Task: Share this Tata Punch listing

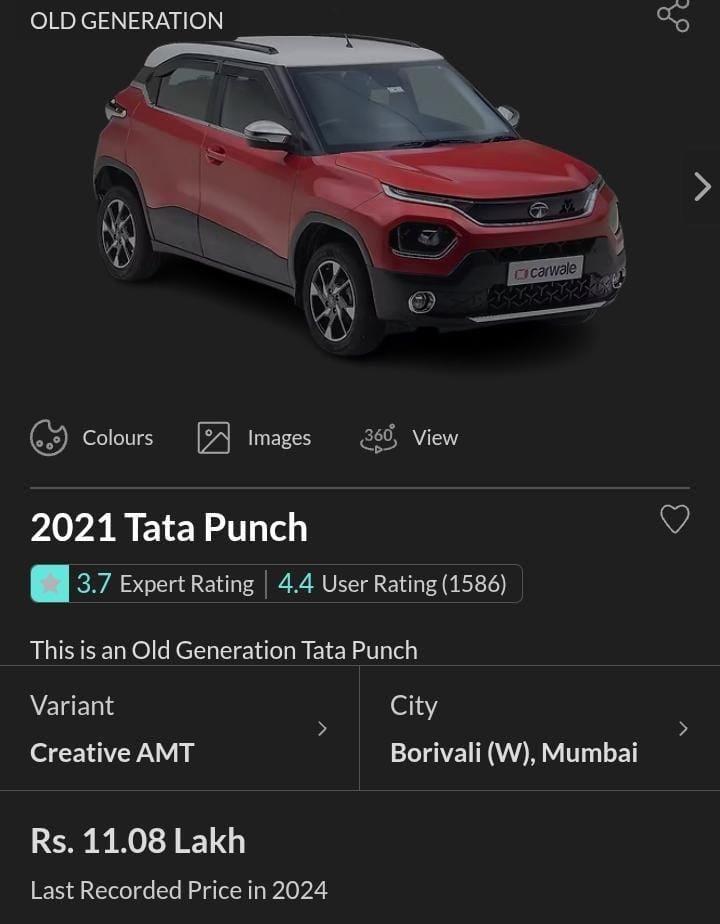Action: pyautogui.click(x=673, y=16)
